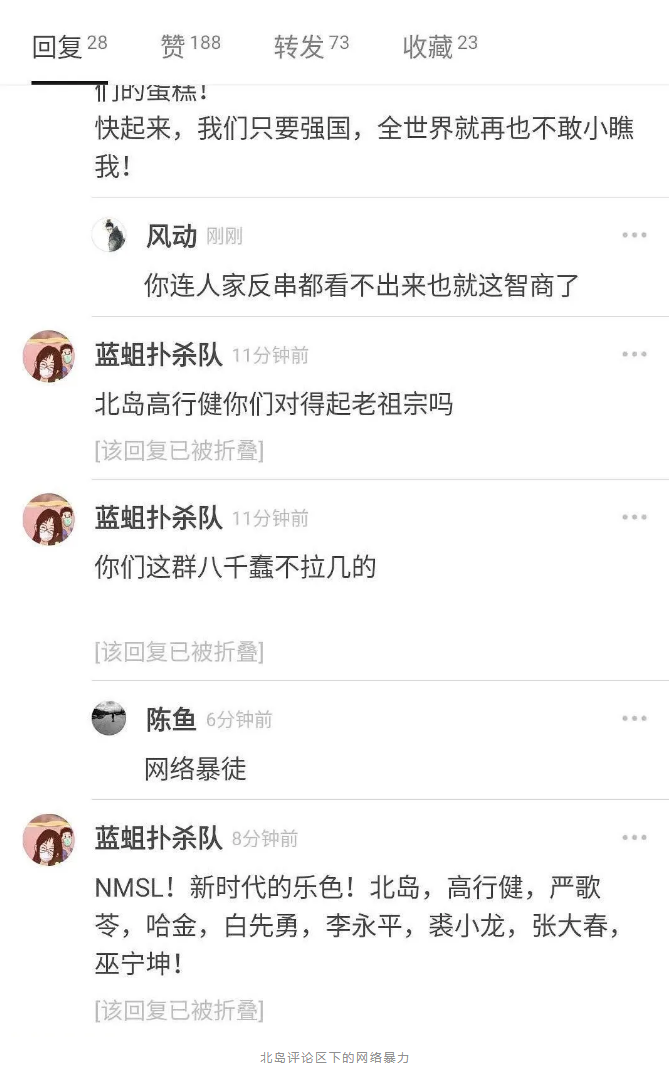Switch to the 赞 tab

tap(190, 45)
